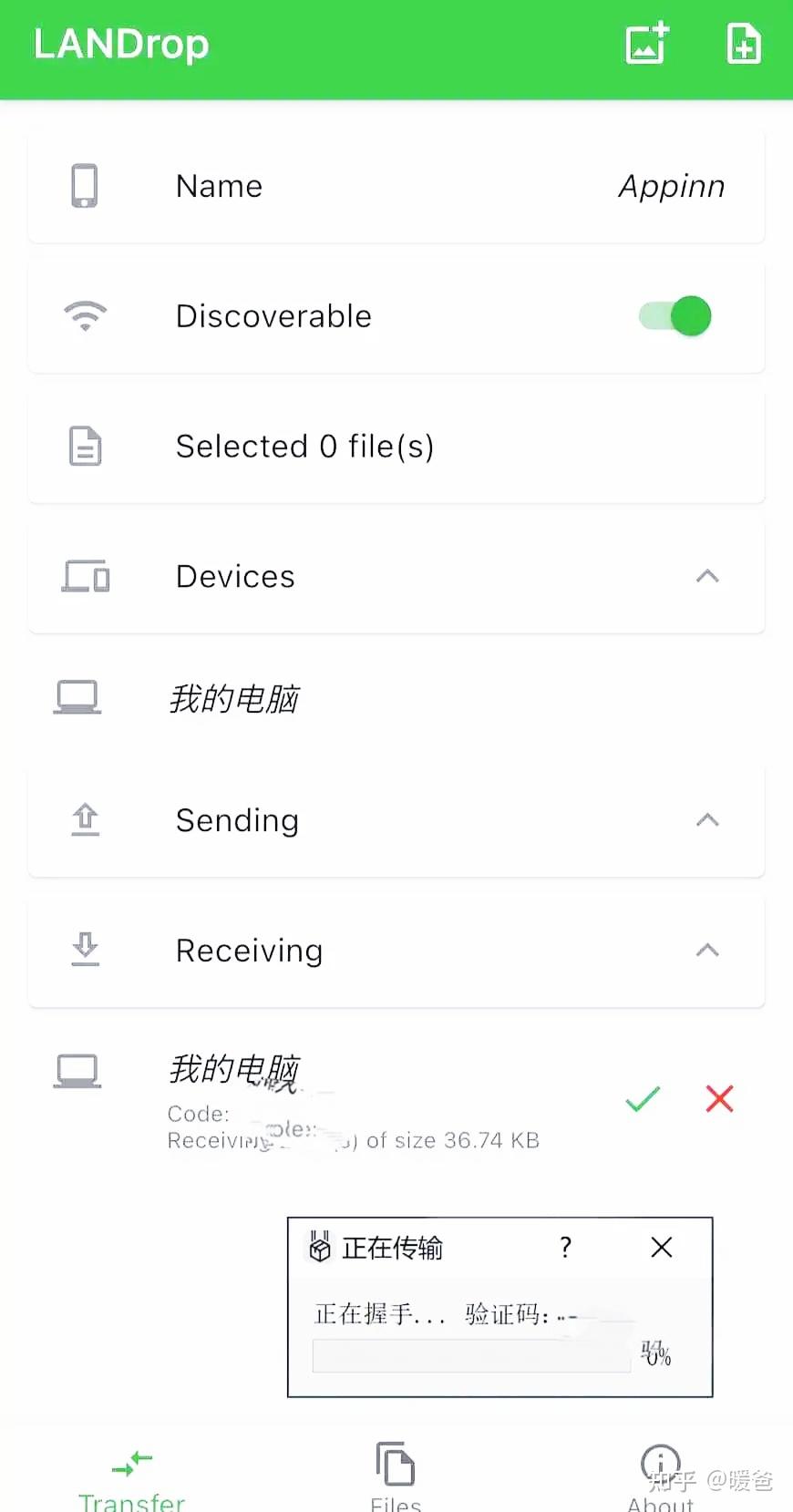Click the phone icon beside Name

(85, 185)
